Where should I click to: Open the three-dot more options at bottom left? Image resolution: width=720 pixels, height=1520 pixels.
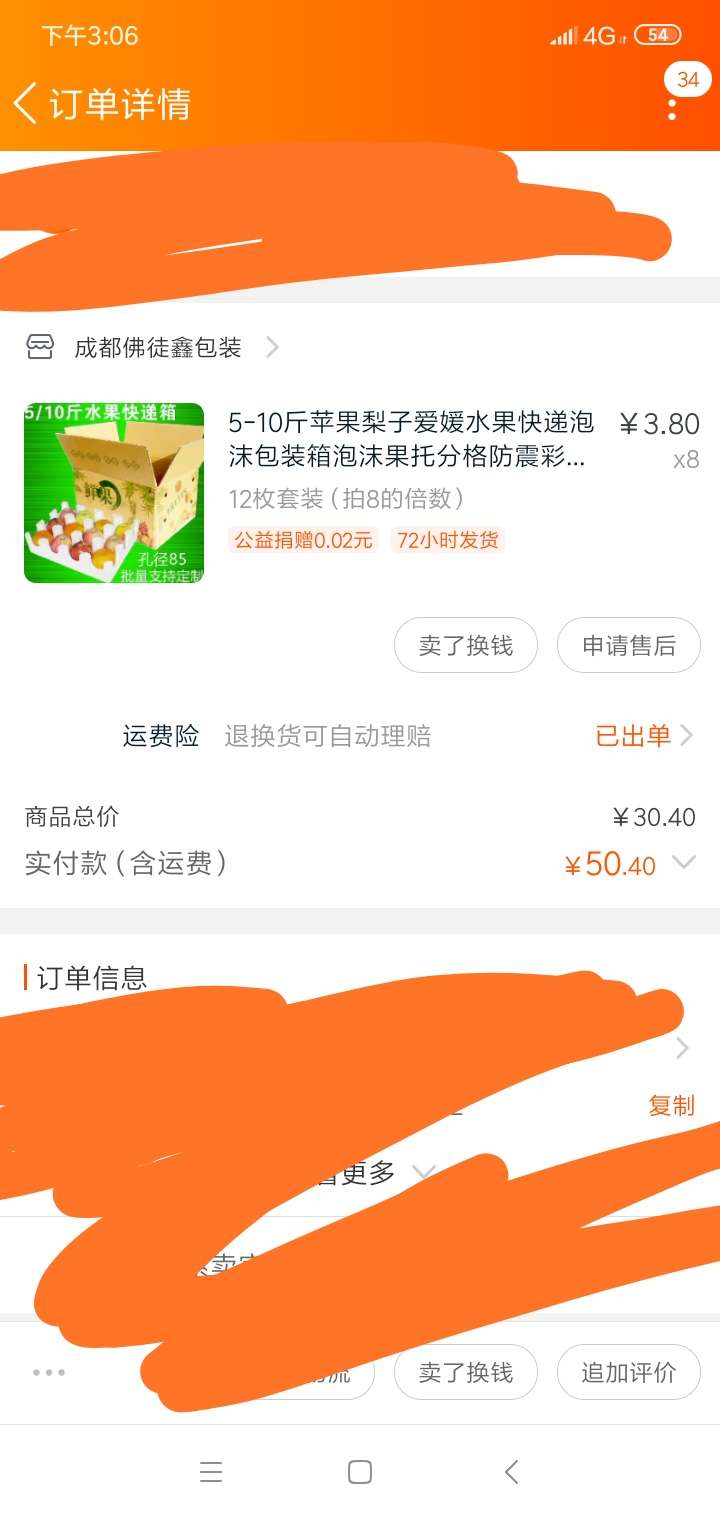tap(49, 1372)
